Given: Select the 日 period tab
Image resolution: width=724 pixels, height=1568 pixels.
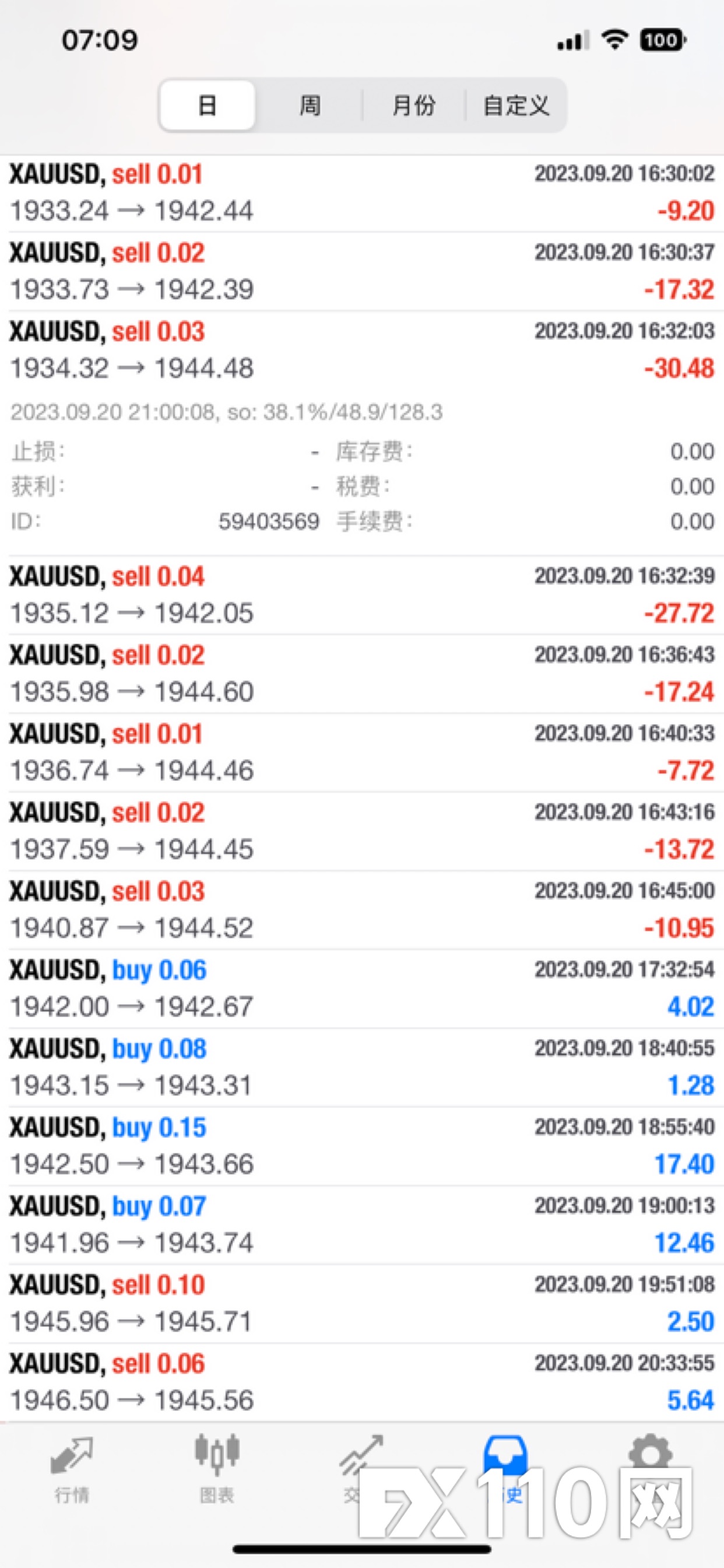Looking at the screenshot, I should click(x=208, y=106).
